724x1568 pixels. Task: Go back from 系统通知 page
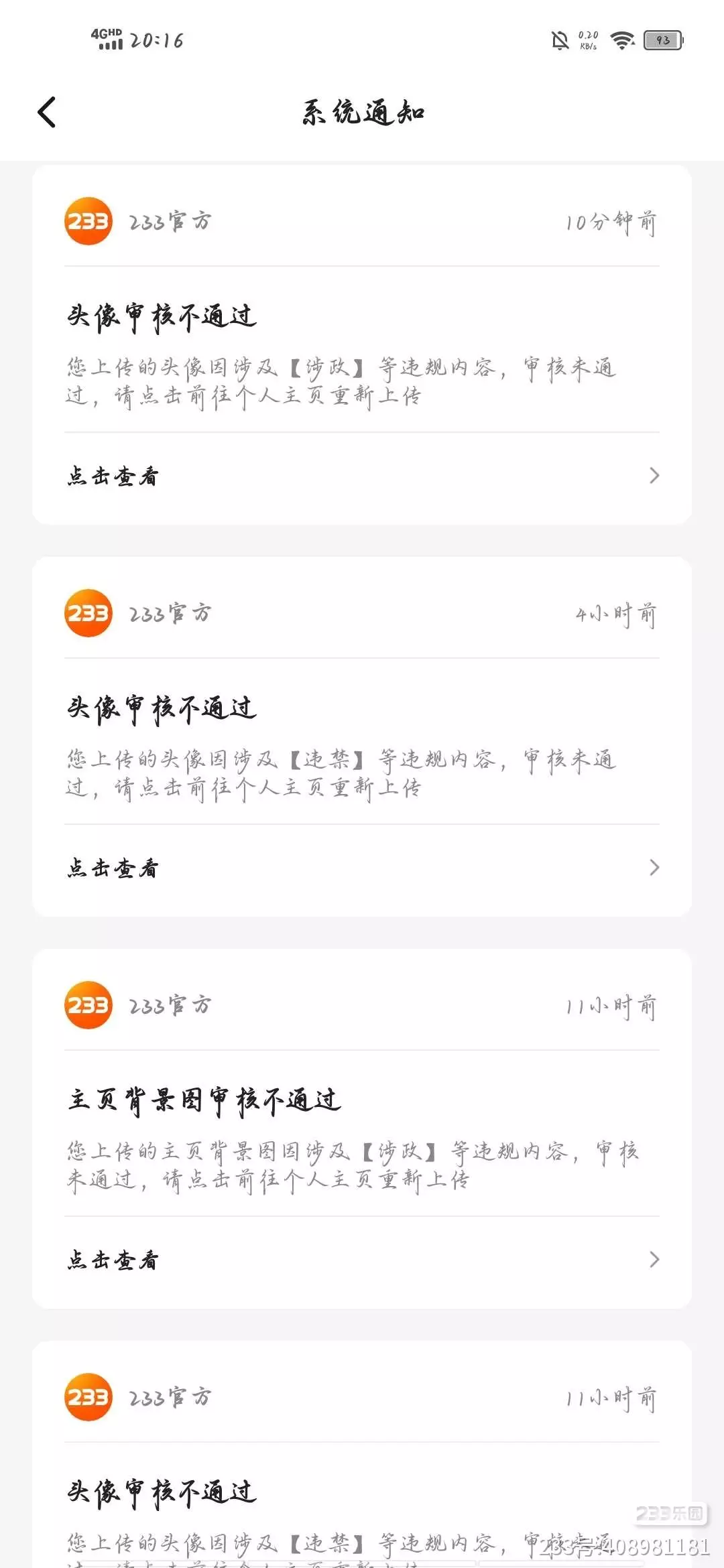pos(47,113)
